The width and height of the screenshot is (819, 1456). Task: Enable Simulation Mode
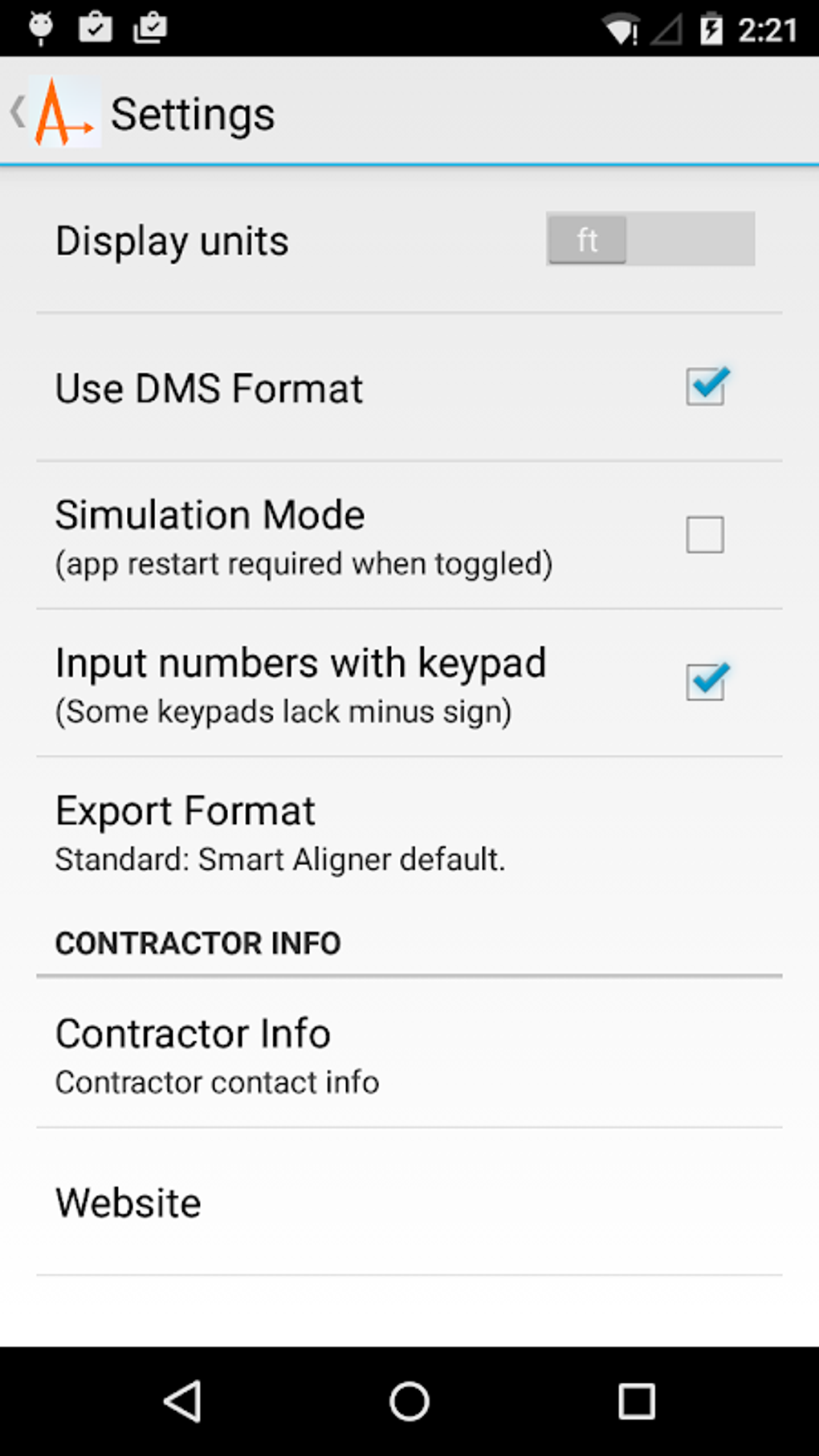[704, 535]
